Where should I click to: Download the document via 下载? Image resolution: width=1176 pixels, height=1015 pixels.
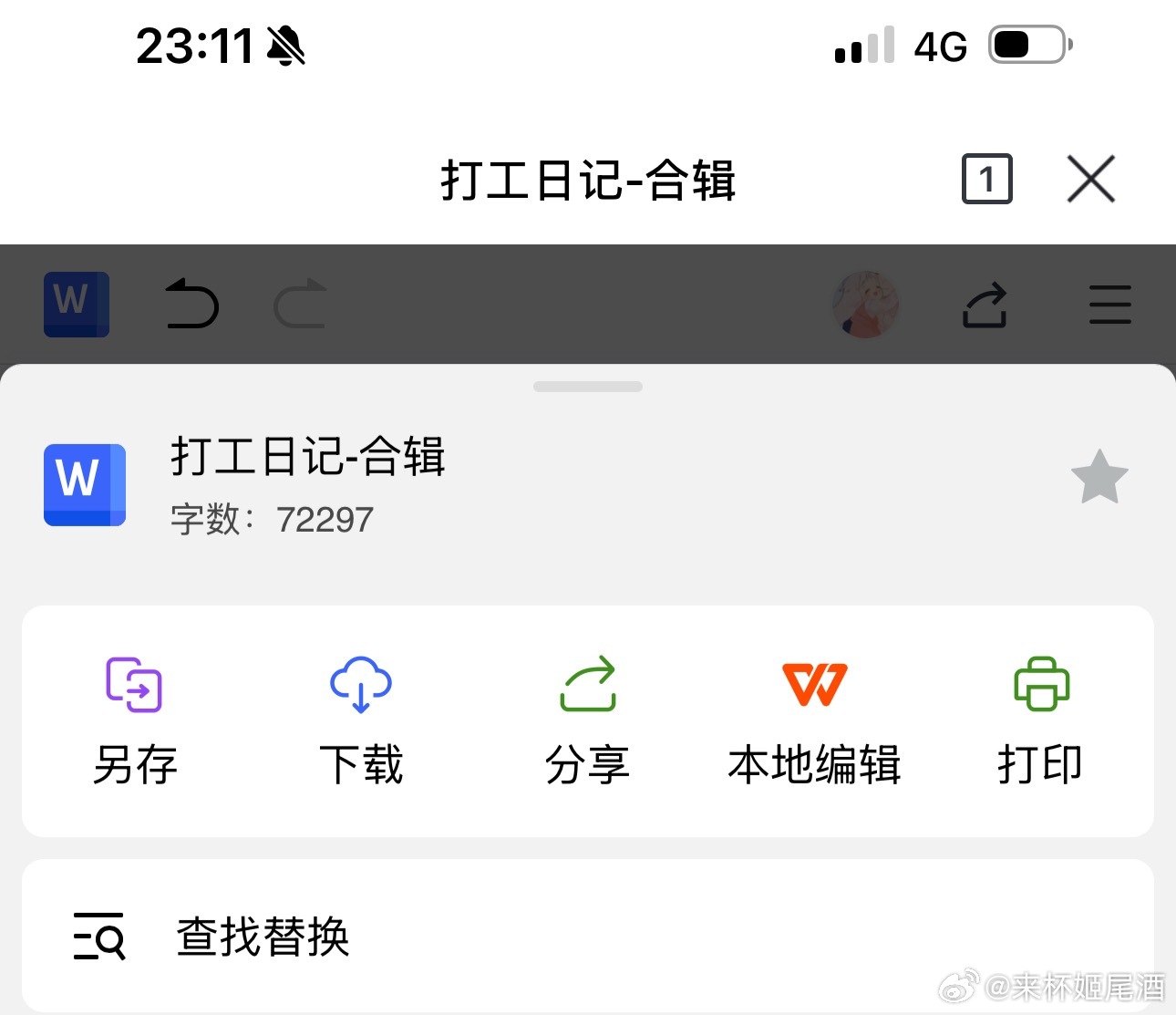coord(361,720)
